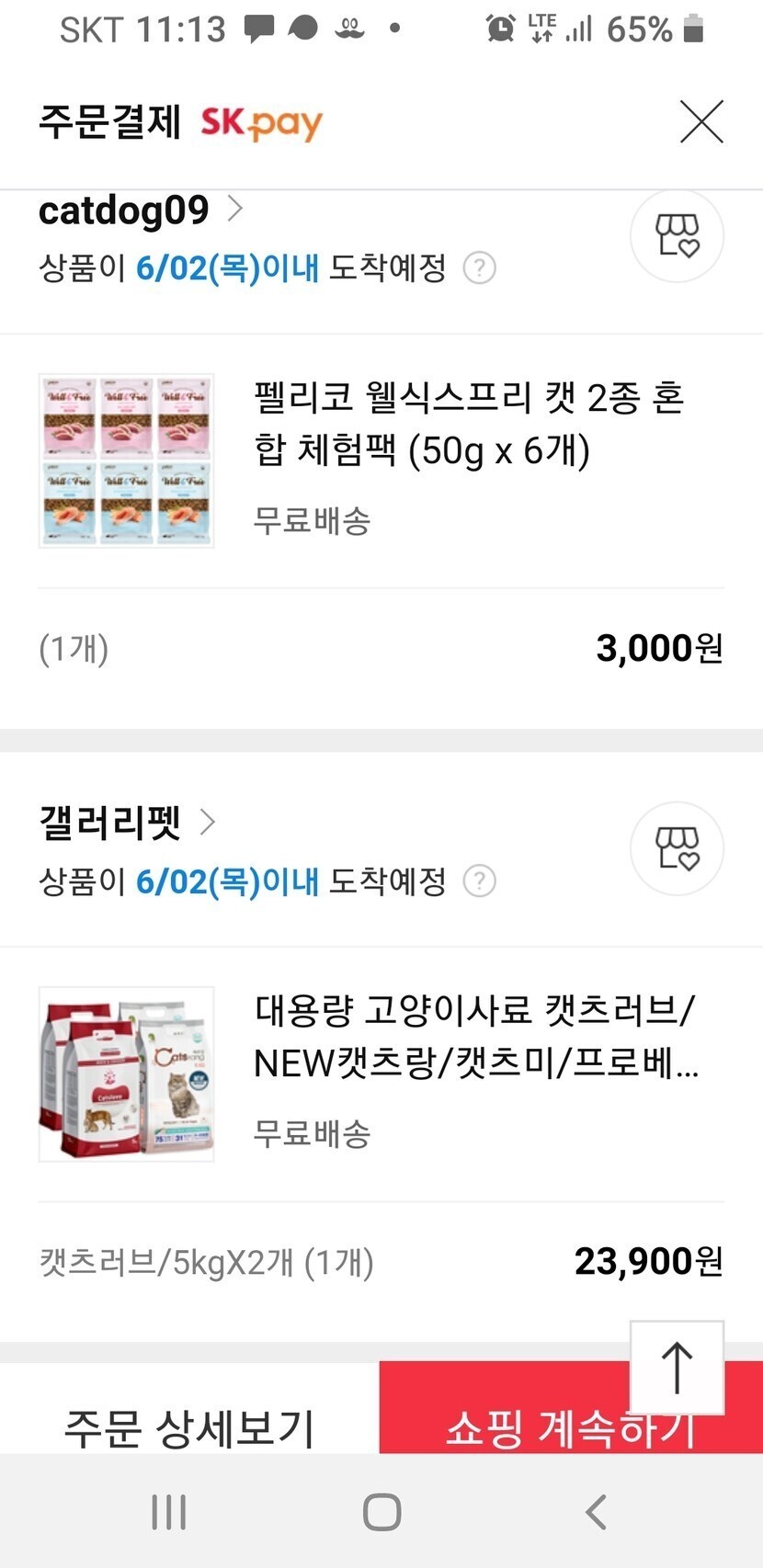Open the 갤러리펫 seller store link
The height and width of the screenshot is (1568, 763).
coord(127,822)
